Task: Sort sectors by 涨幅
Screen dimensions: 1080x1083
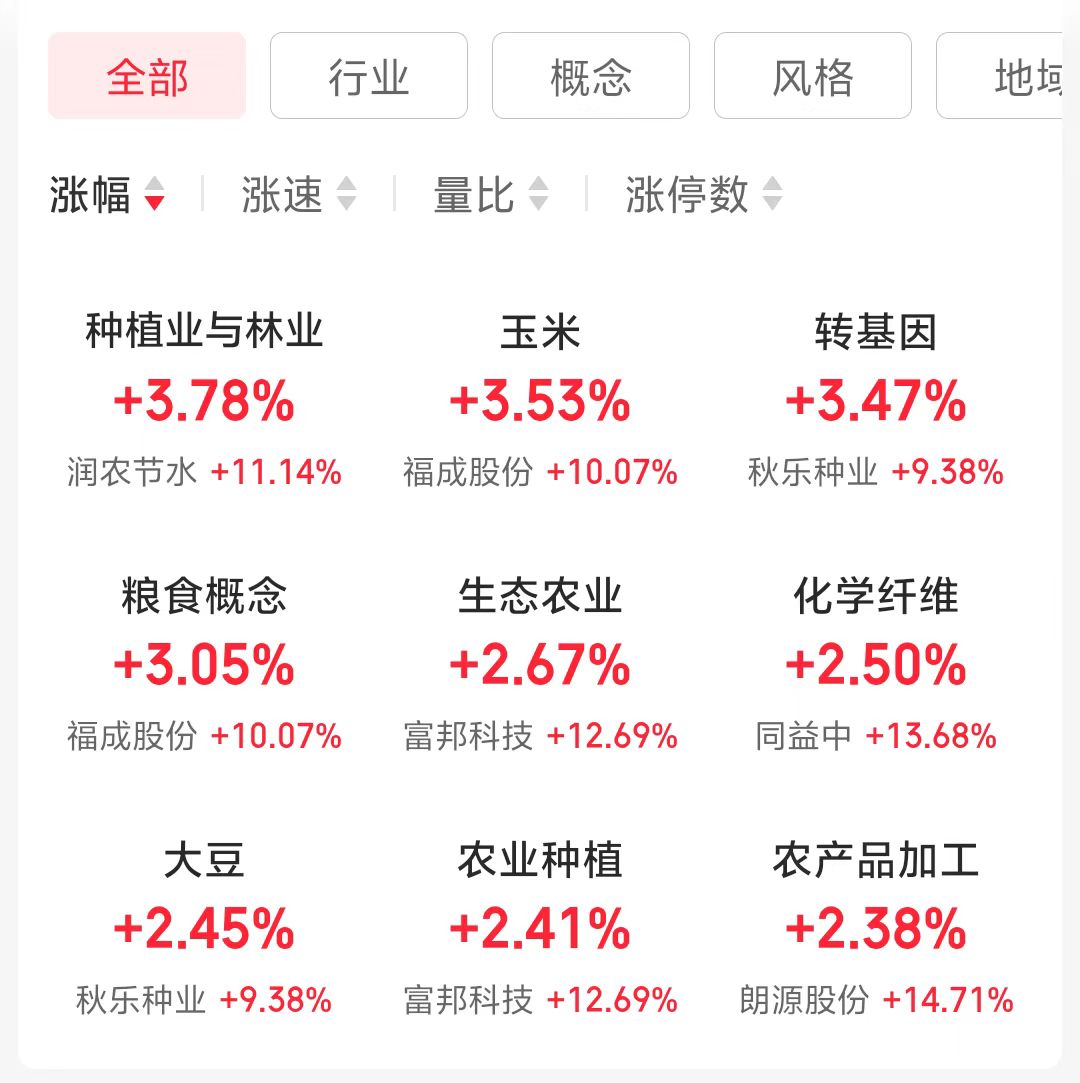Action: coord(107,194)
